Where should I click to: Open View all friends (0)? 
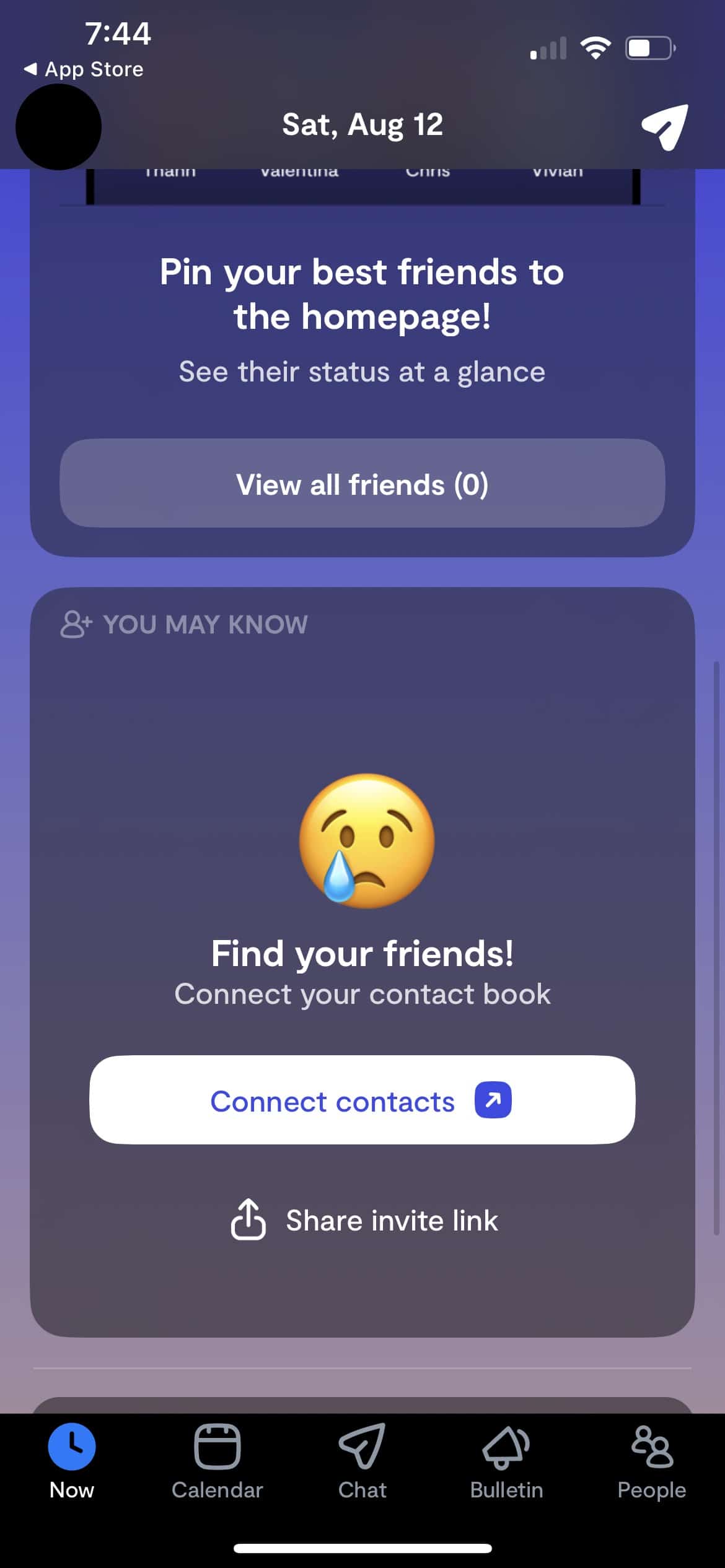362,484
